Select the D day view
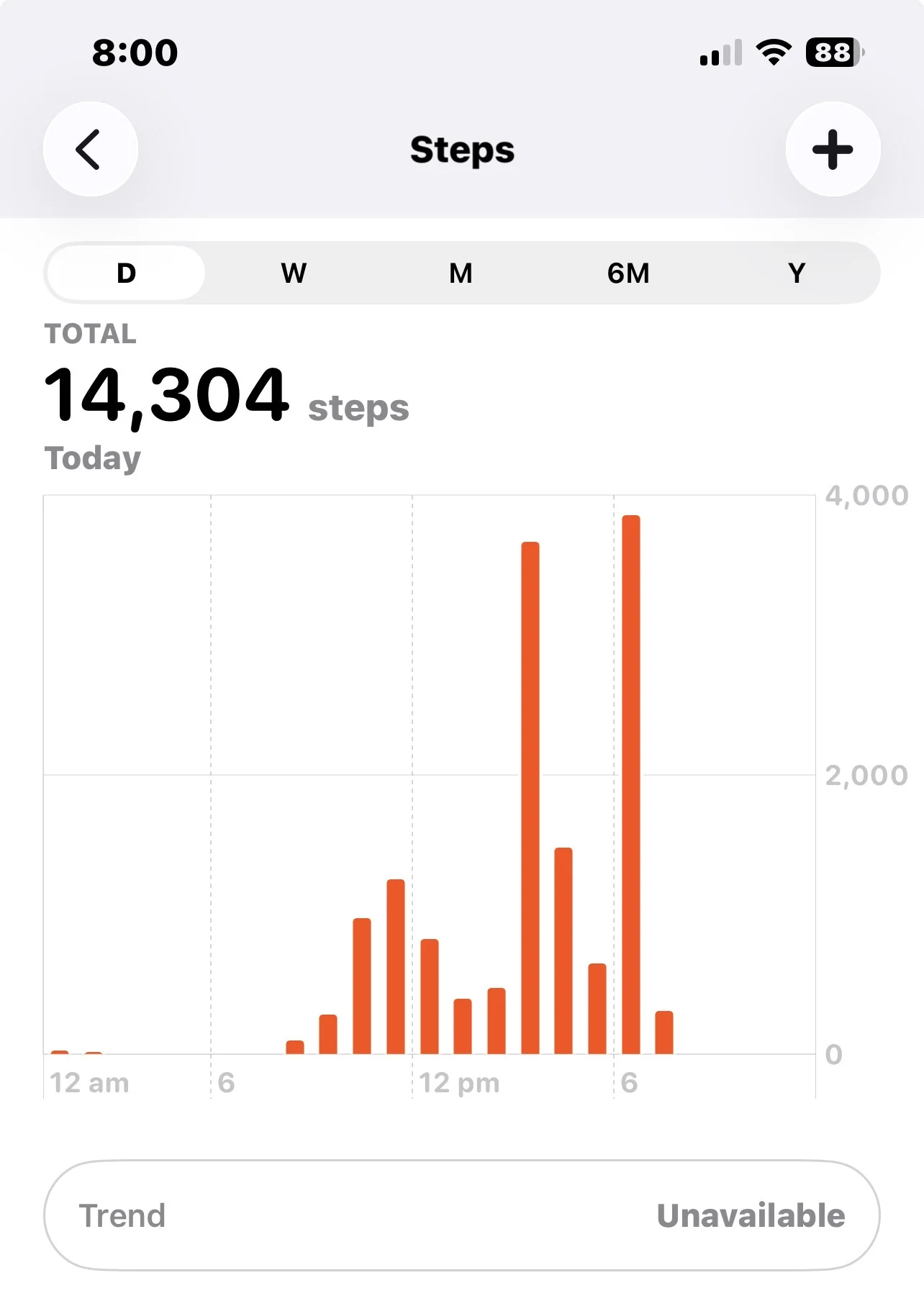The width and height of the screenshot is (924, 1306). pos(127,273)
